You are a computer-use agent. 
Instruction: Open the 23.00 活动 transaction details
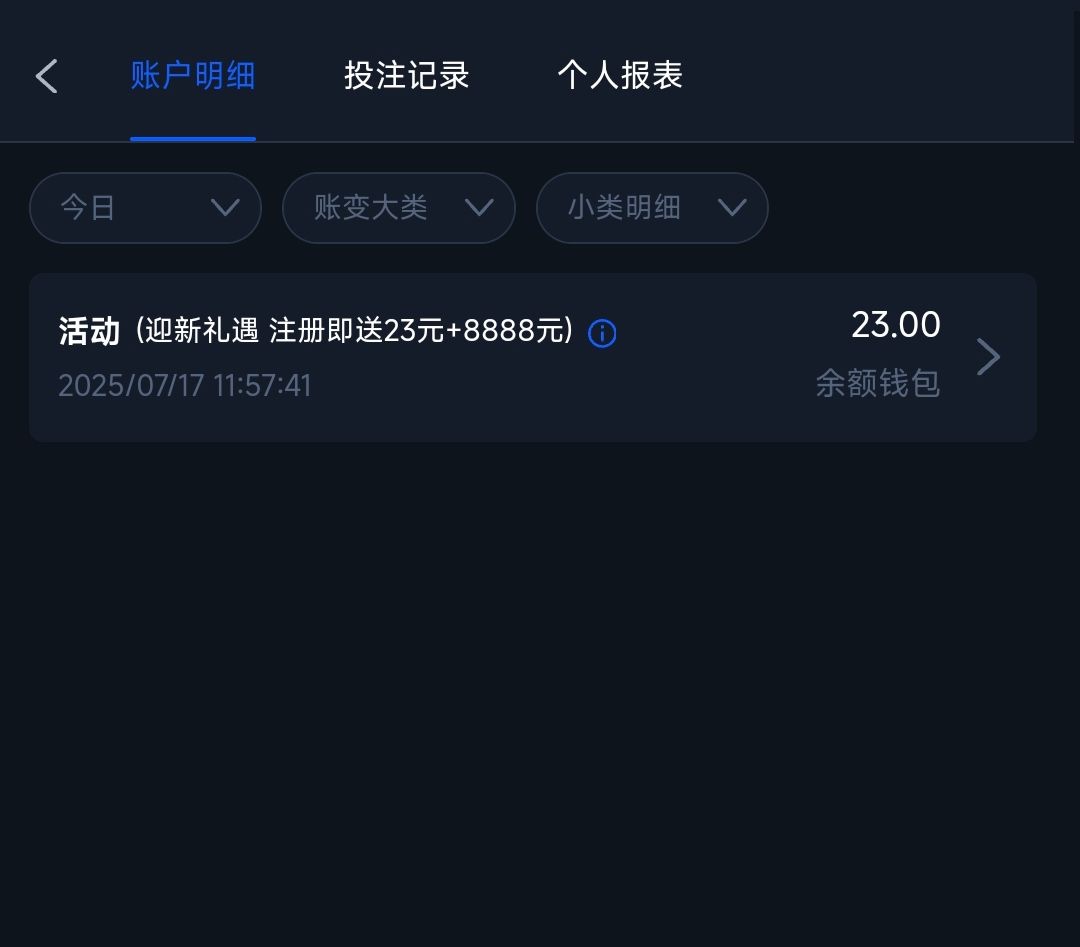988,357
